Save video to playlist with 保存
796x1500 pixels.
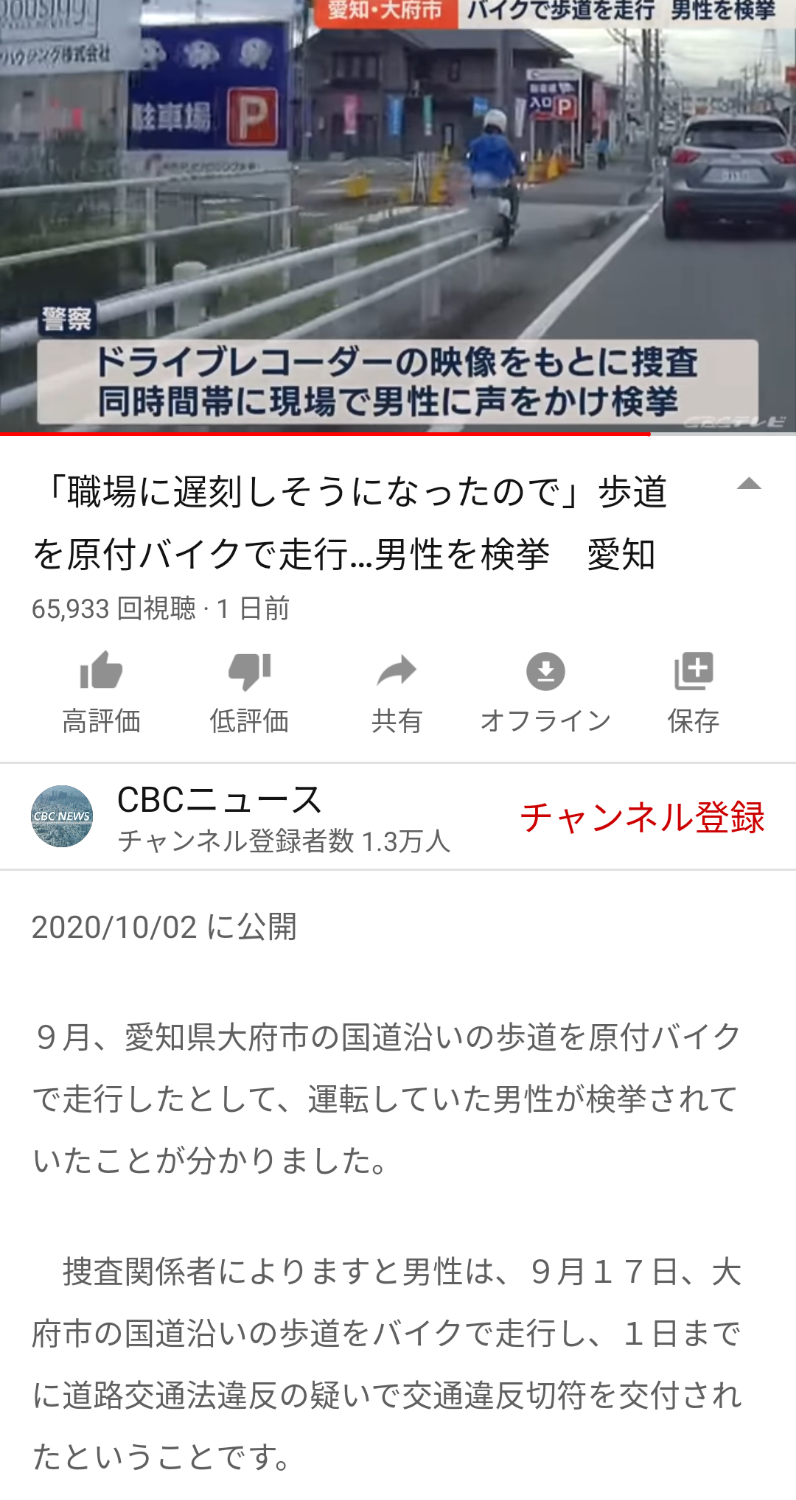[x=693, y=693]
